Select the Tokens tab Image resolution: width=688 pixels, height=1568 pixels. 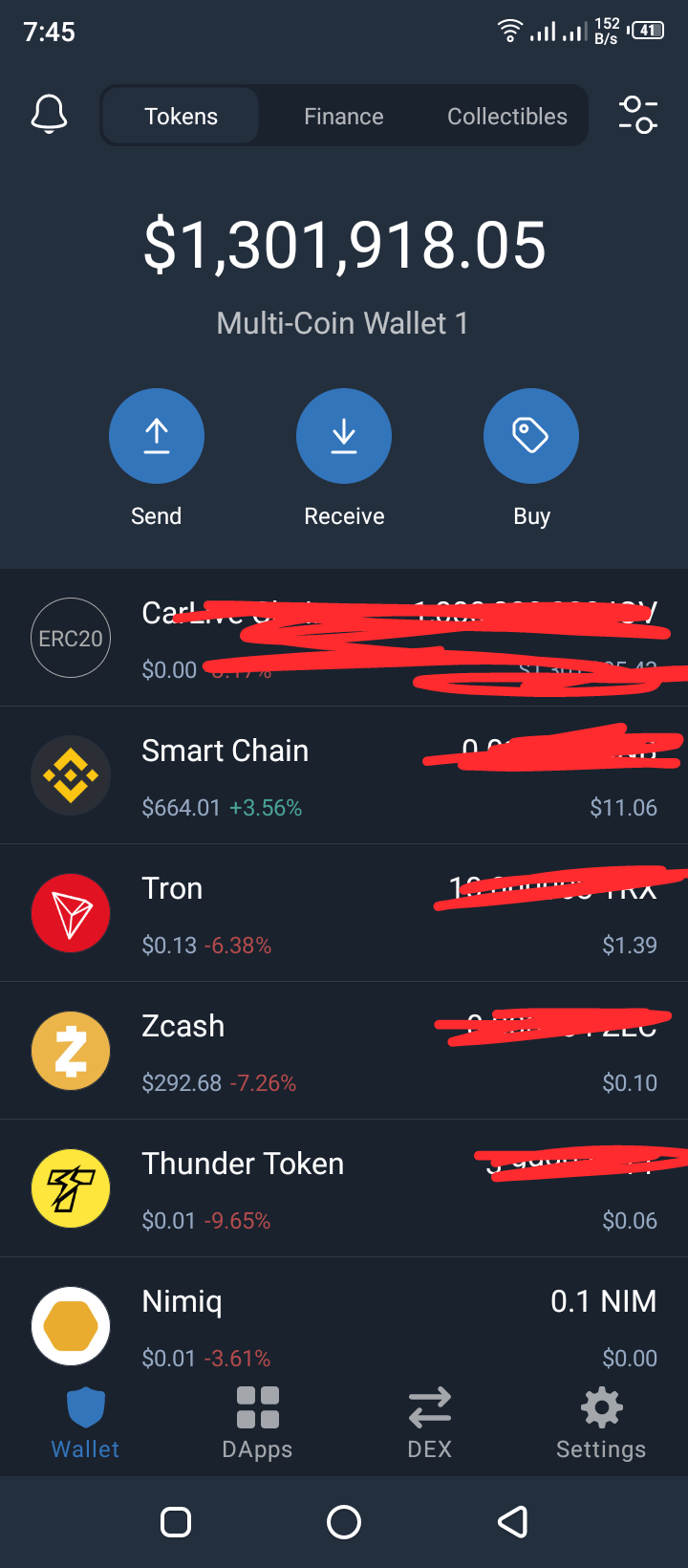(x=181, y=117)
